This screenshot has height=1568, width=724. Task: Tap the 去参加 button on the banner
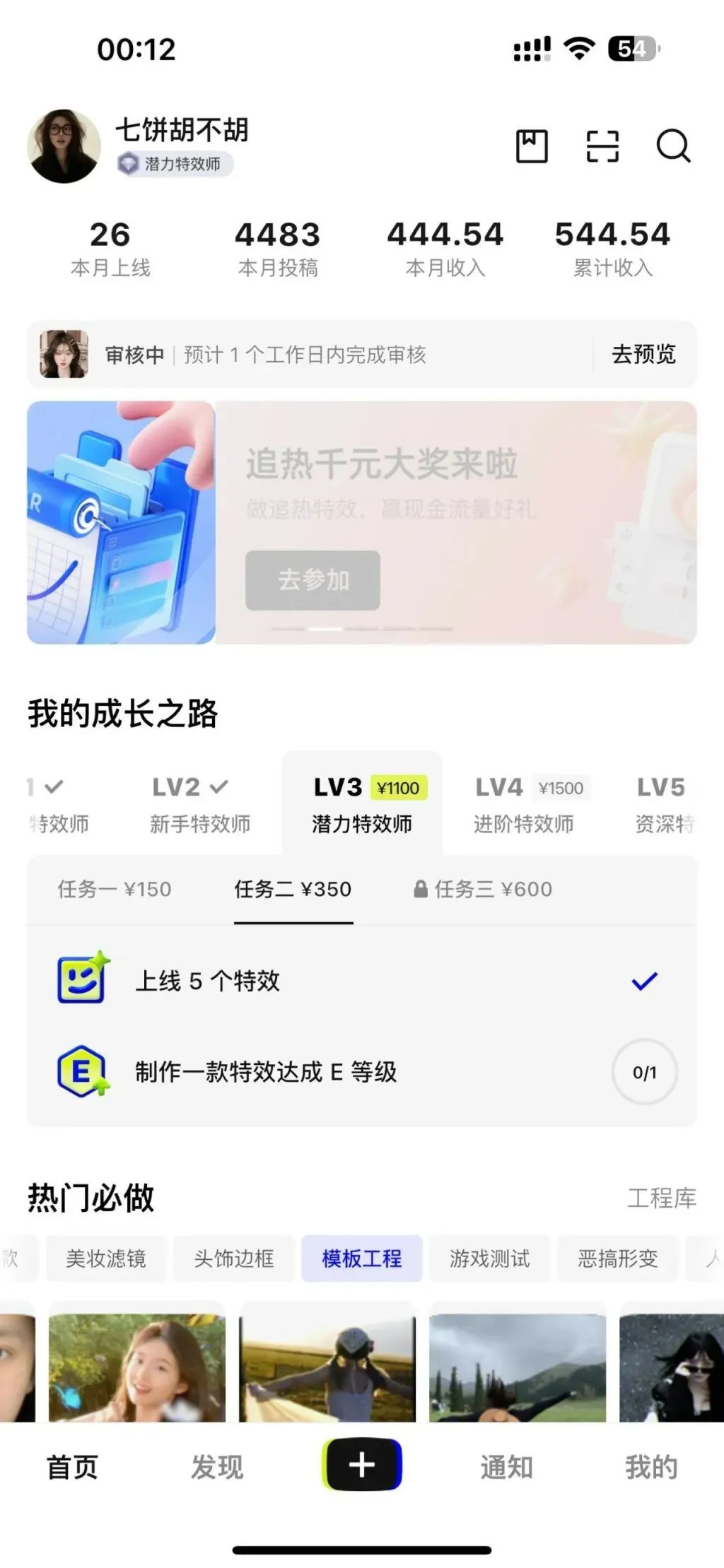[x=313, y=580]
